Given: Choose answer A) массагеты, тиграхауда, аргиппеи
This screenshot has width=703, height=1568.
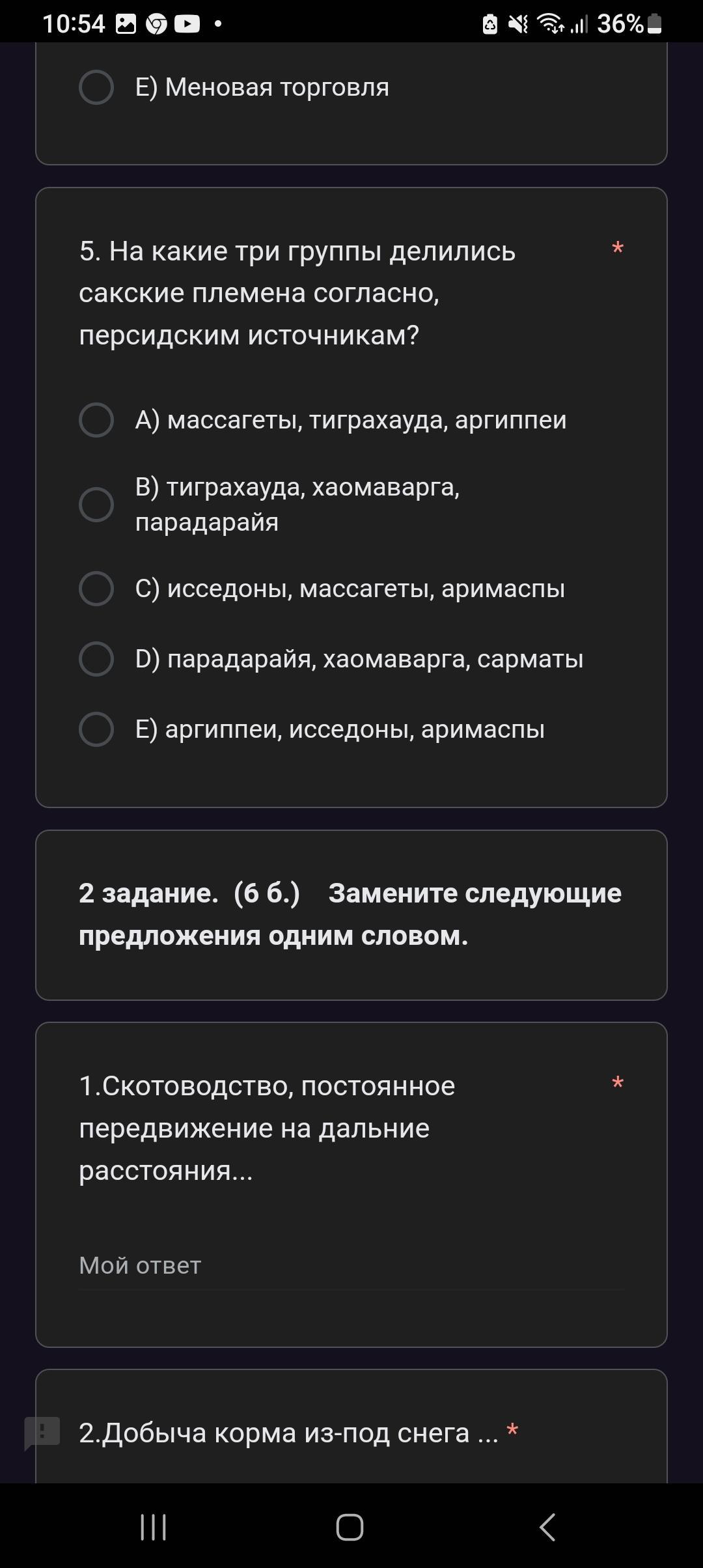Looking at the screenshot, I should coord(96,420).
